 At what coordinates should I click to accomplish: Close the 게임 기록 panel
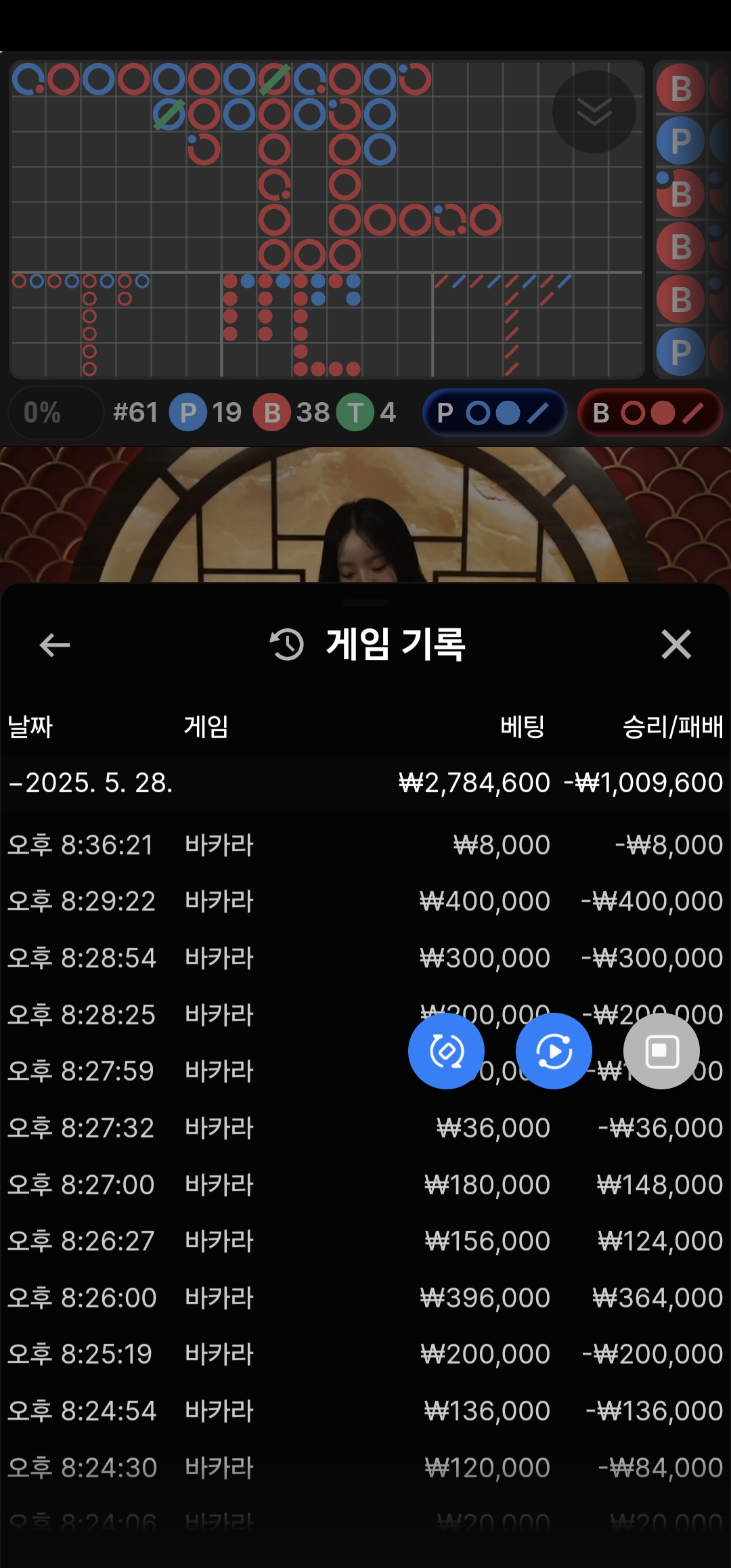pos(676,644)
